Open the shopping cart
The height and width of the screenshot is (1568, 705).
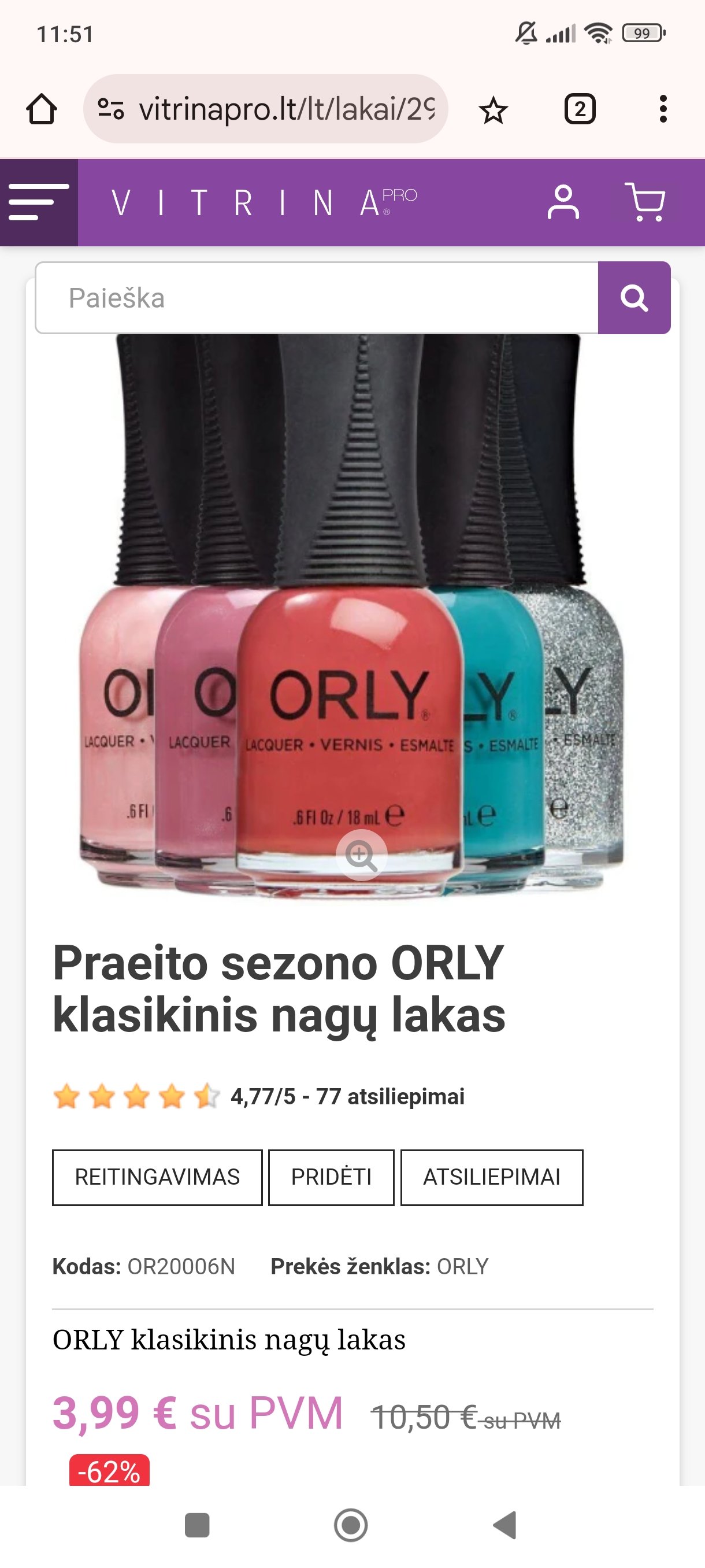pos(645,202)
